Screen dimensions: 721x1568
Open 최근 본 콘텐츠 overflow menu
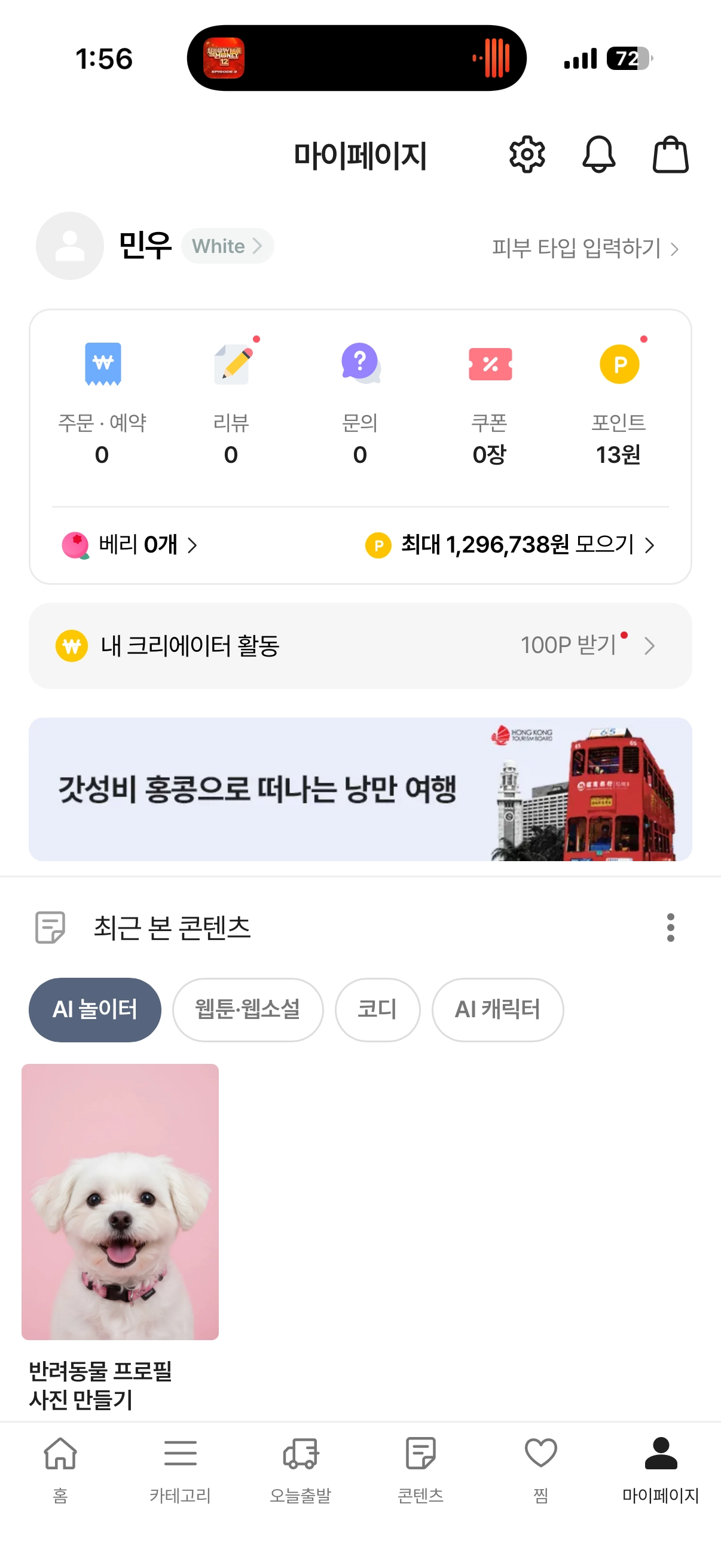670,928
